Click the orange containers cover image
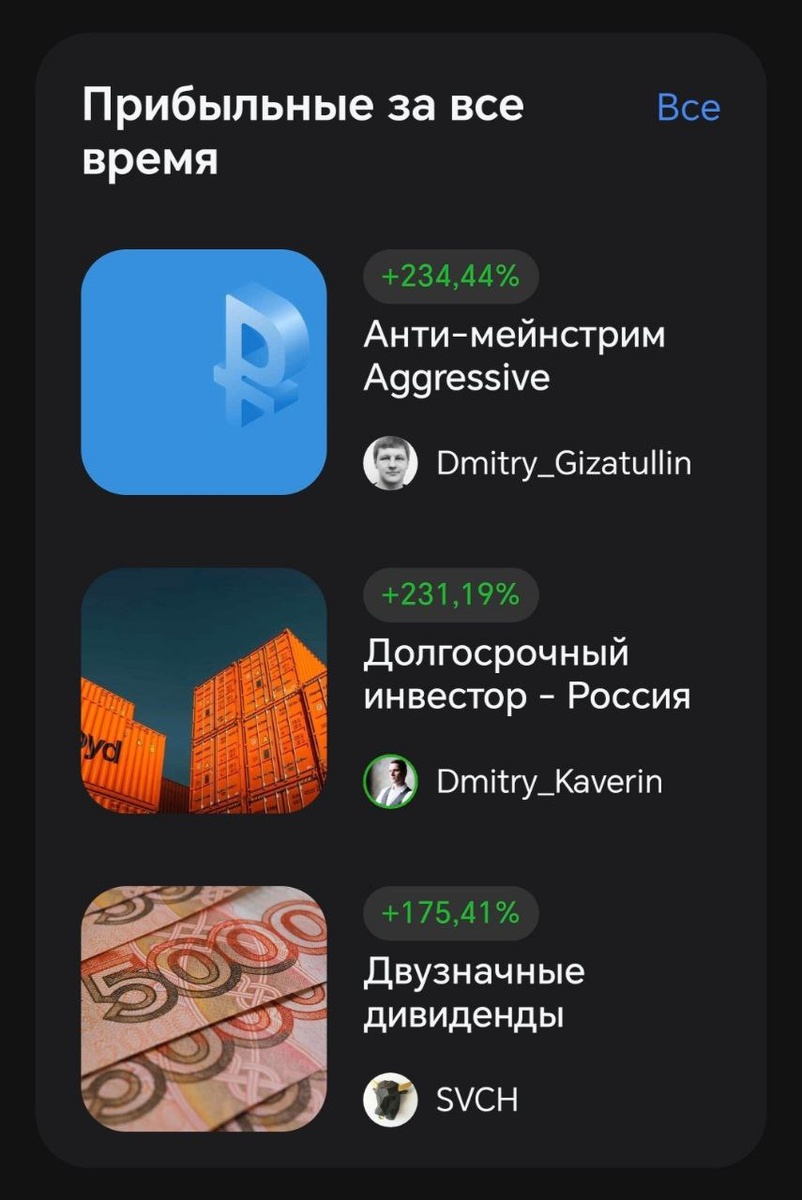802x1200 pixels. point(204,691)
